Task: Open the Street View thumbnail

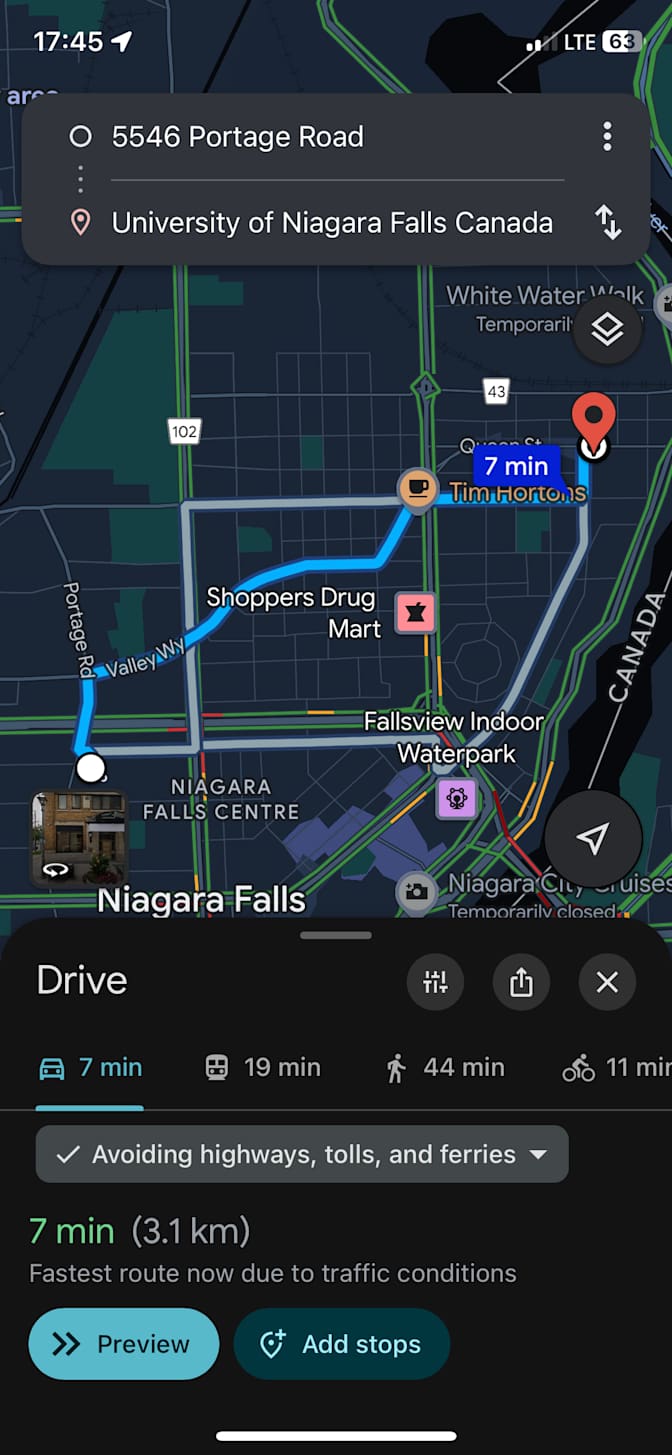Action: [79, 839]
